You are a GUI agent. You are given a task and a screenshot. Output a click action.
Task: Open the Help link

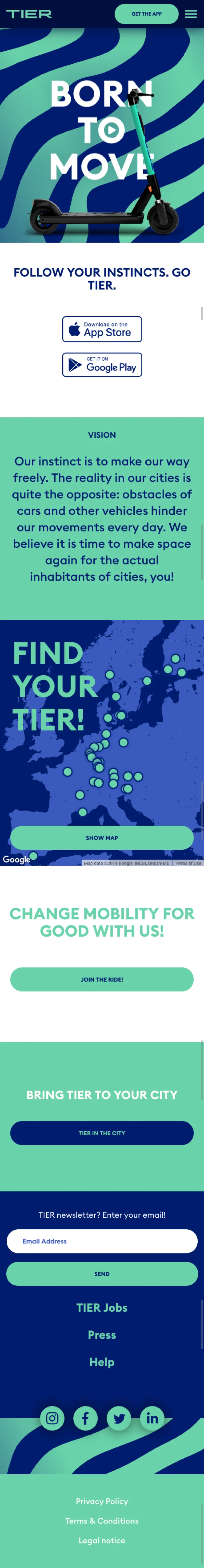(102, 1362)
